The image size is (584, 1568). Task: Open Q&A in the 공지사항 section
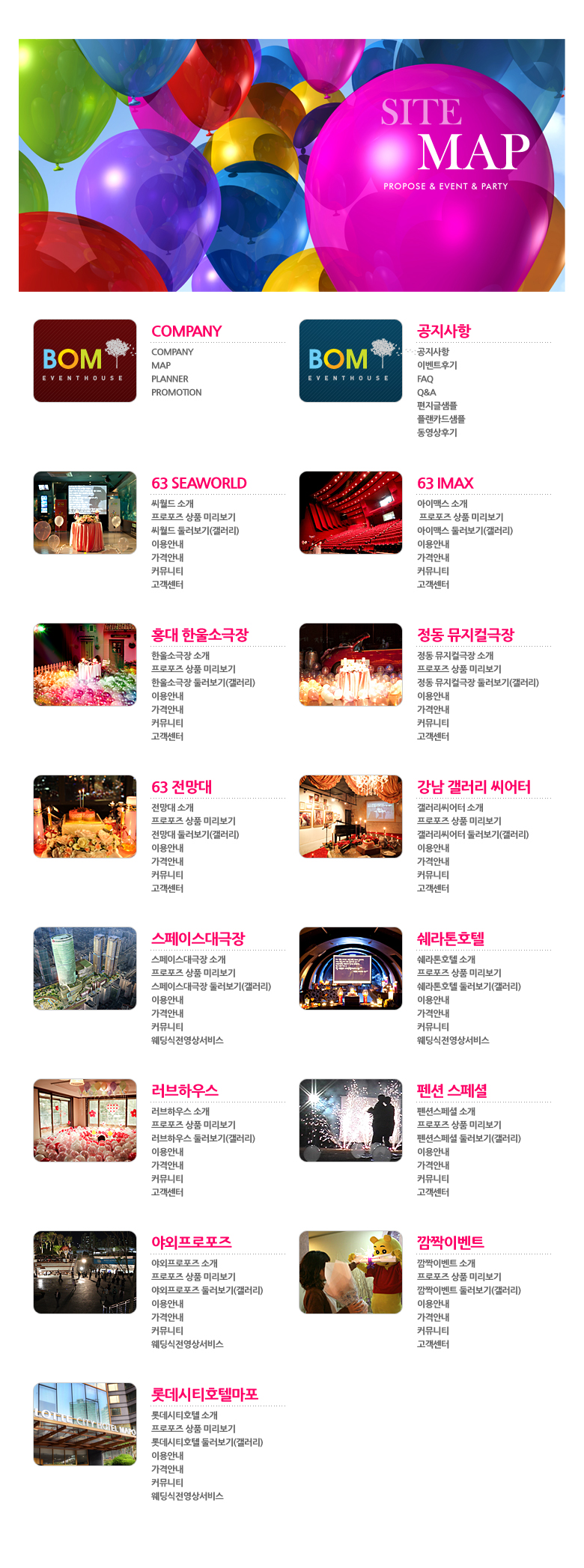coord(427,392)
